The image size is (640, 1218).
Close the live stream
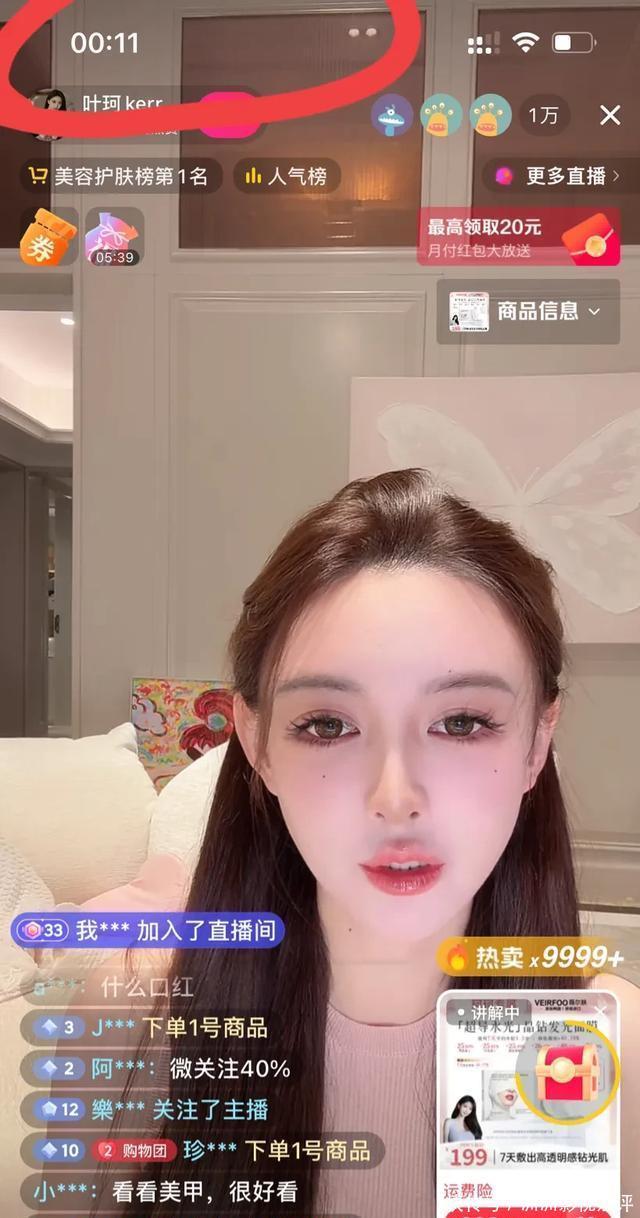coord(610,115)
